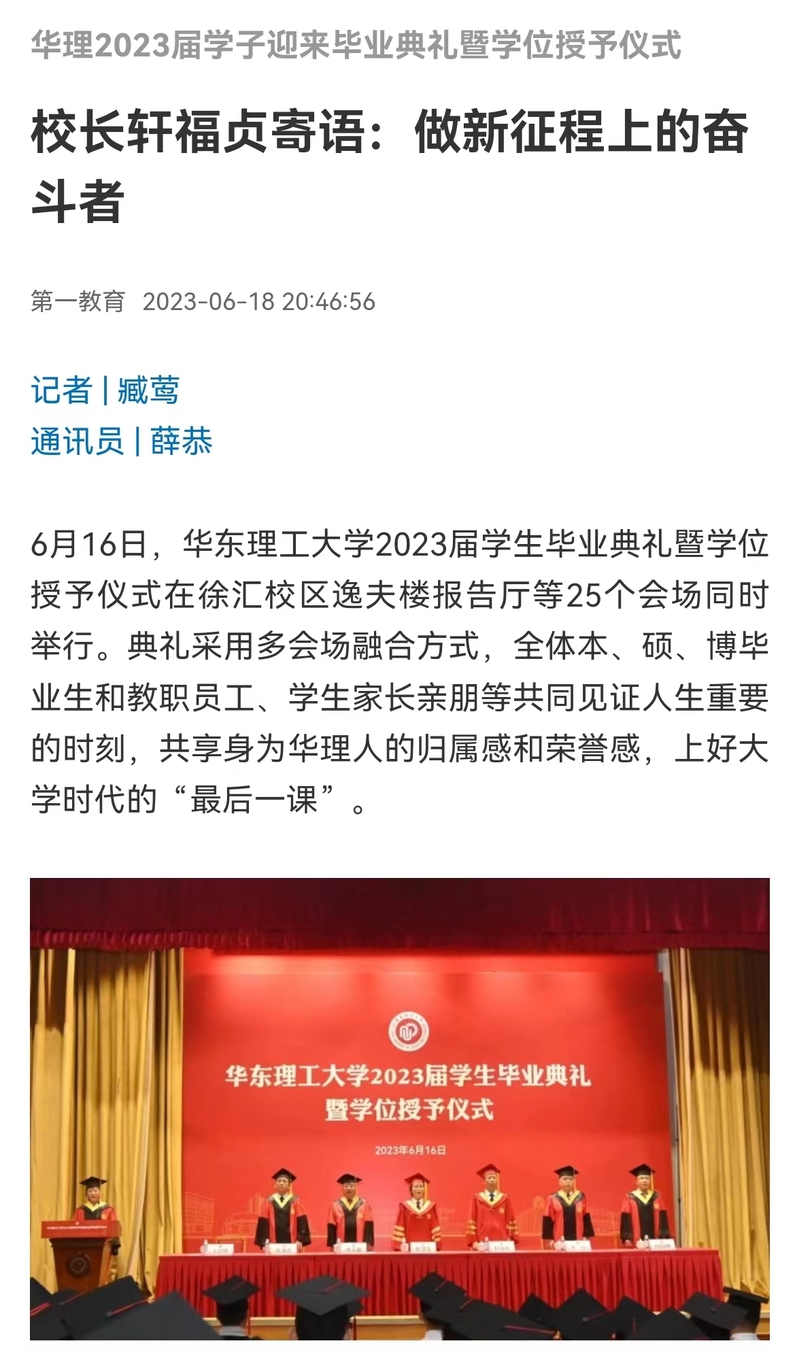Open correspondent 薛恭's byline link

pos(181,441)
